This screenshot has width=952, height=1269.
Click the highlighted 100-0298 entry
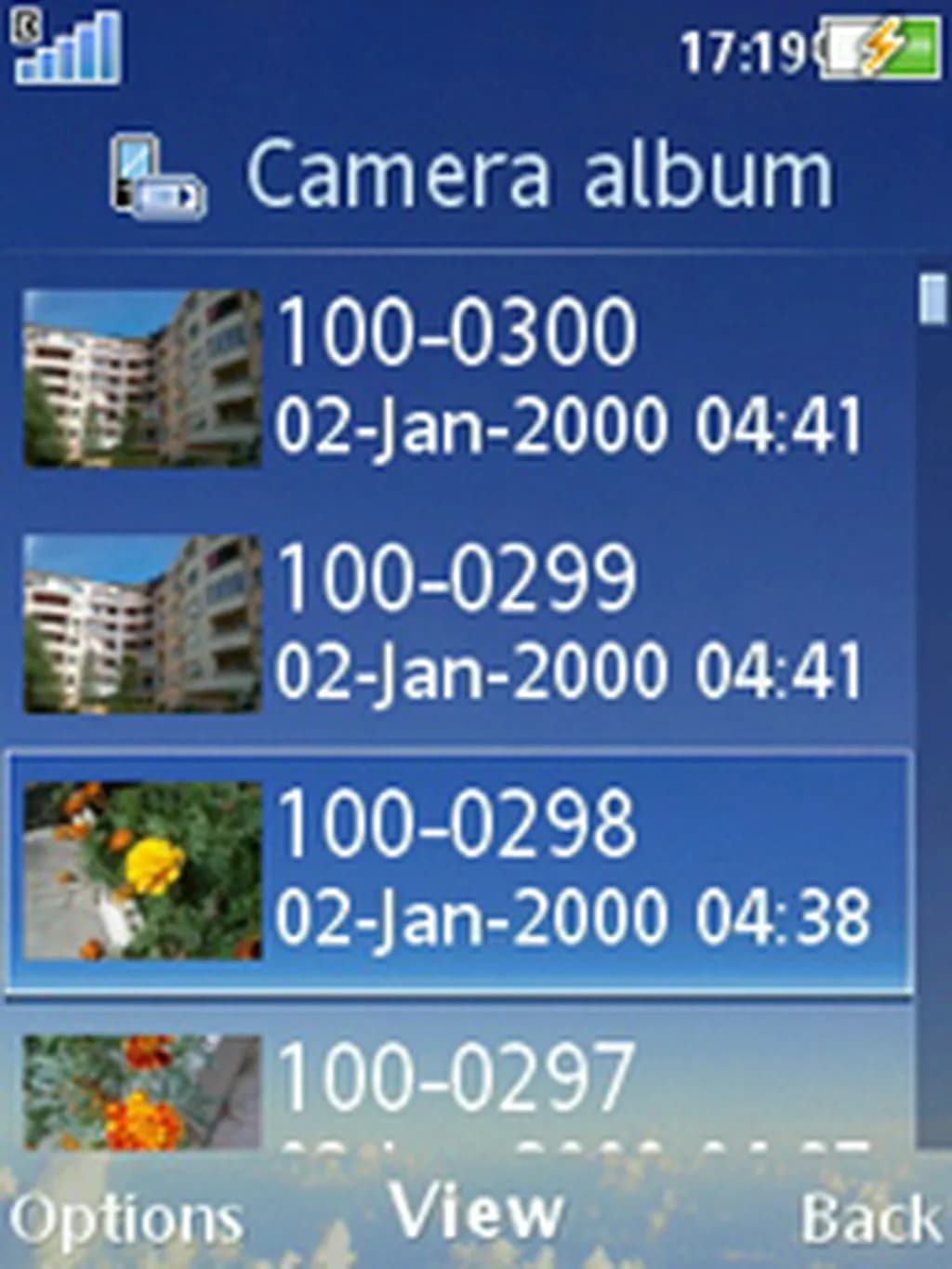pos(456,827)
